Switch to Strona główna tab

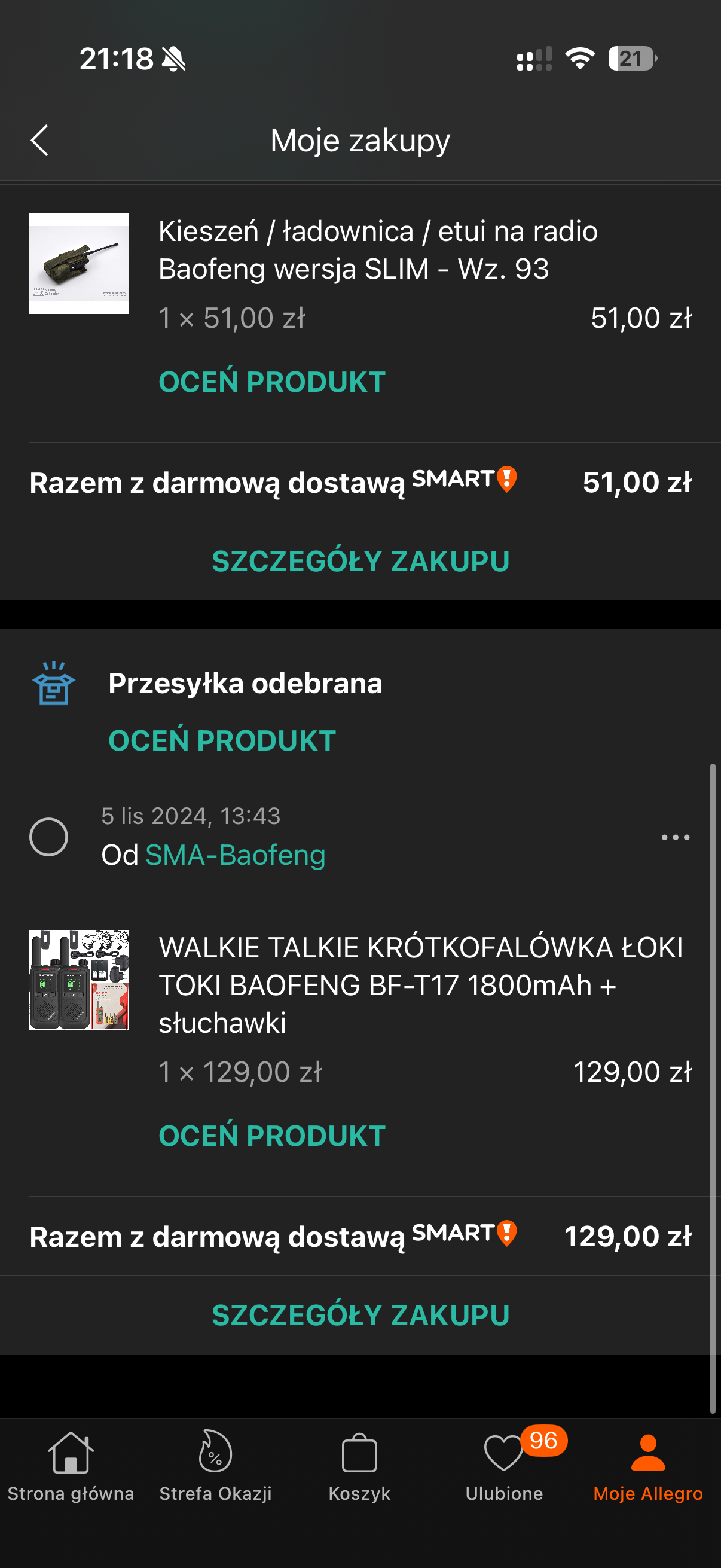71,1467
